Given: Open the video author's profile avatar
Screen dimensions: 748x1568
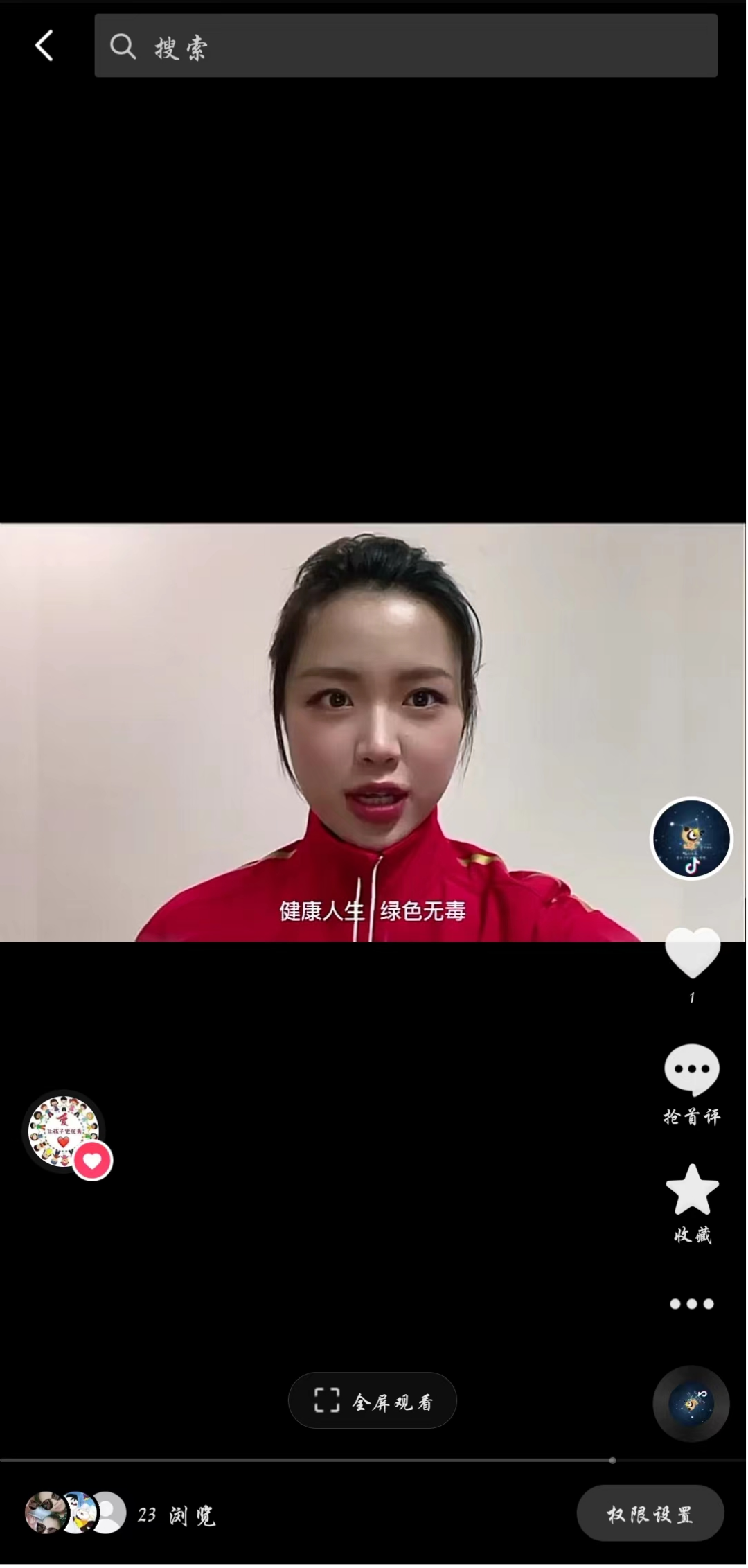Looking at the screenshot, I should (691, 838).
